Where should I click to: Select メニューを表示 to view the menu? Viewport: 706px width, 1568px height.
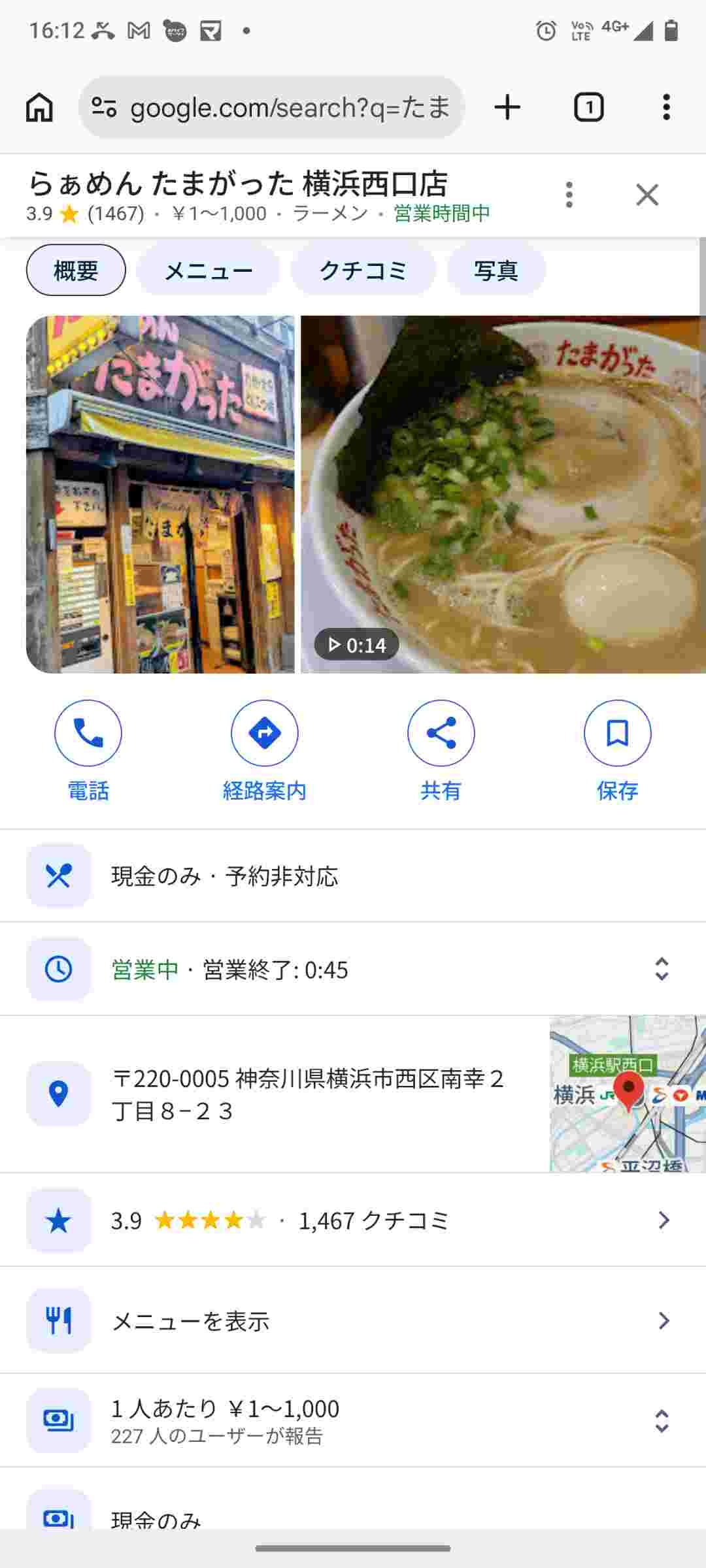click(353, 1320)
